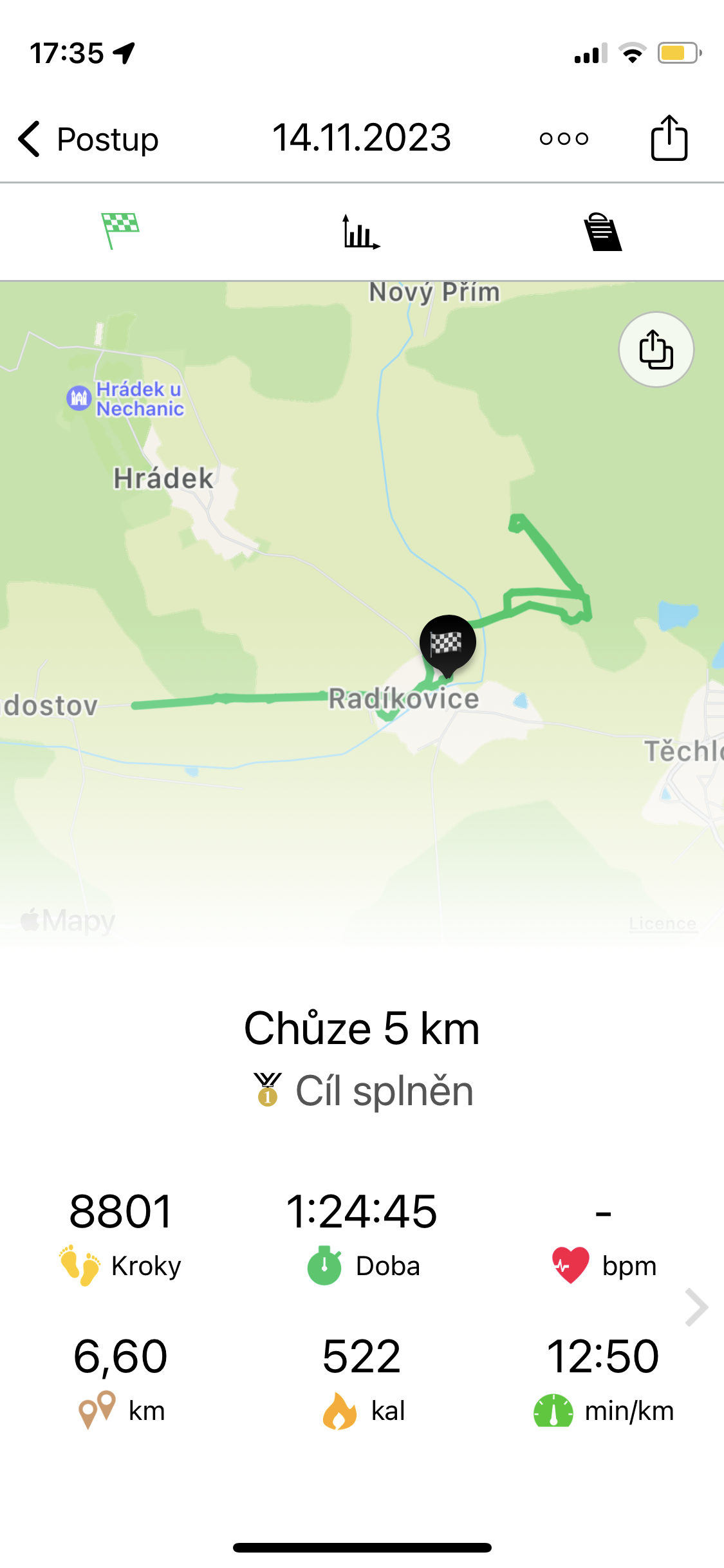The height and width of the screenshot is (1568, 724).
Task: Open the three-dots options menu
Action: click(x=564, y=138)
